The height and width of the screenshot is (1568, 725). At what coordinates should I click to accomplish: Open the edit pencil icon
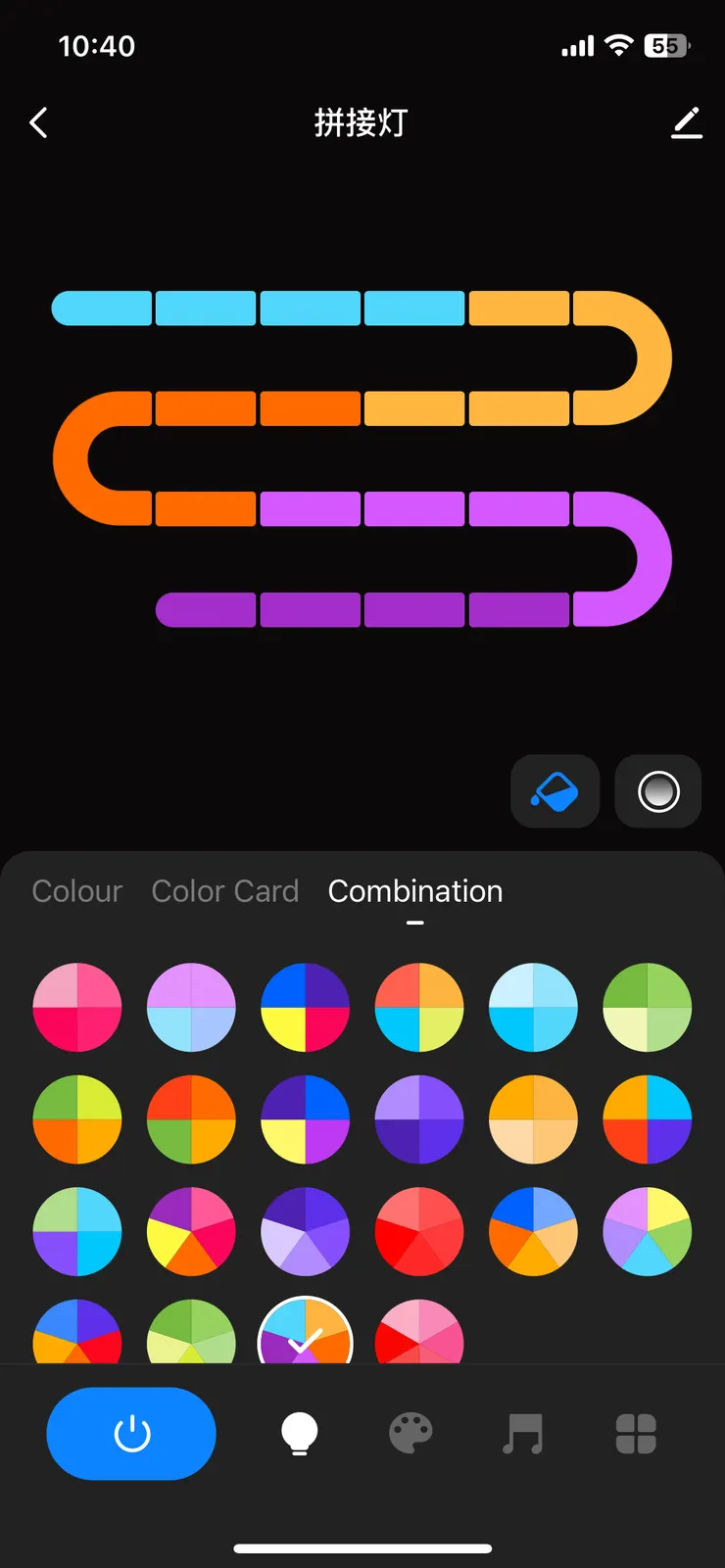(687, 122)
